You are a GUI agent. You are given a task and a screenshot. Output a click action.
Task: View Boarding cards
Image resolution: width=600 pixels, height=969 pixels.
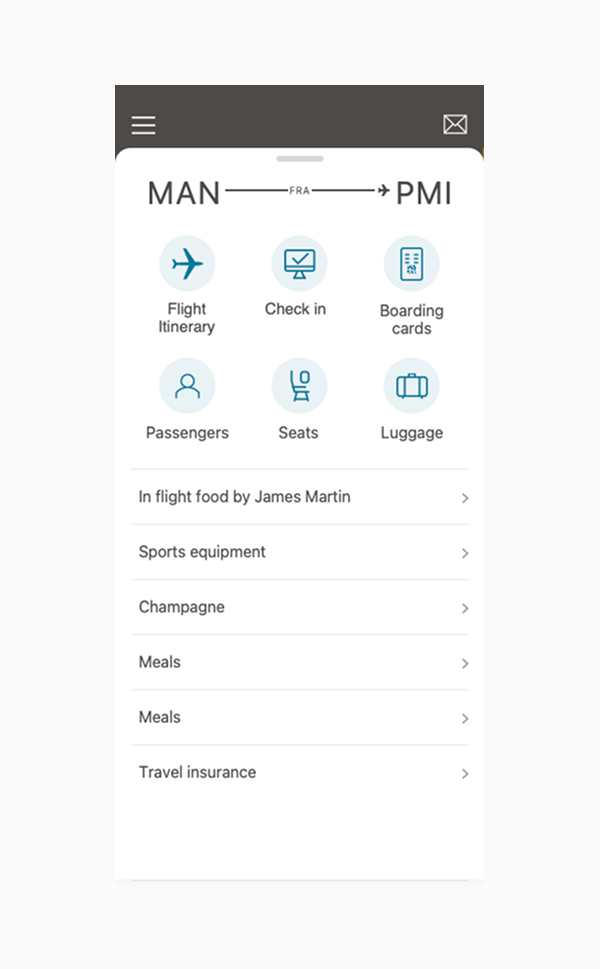pyautogui.click(x=411, y=265)
